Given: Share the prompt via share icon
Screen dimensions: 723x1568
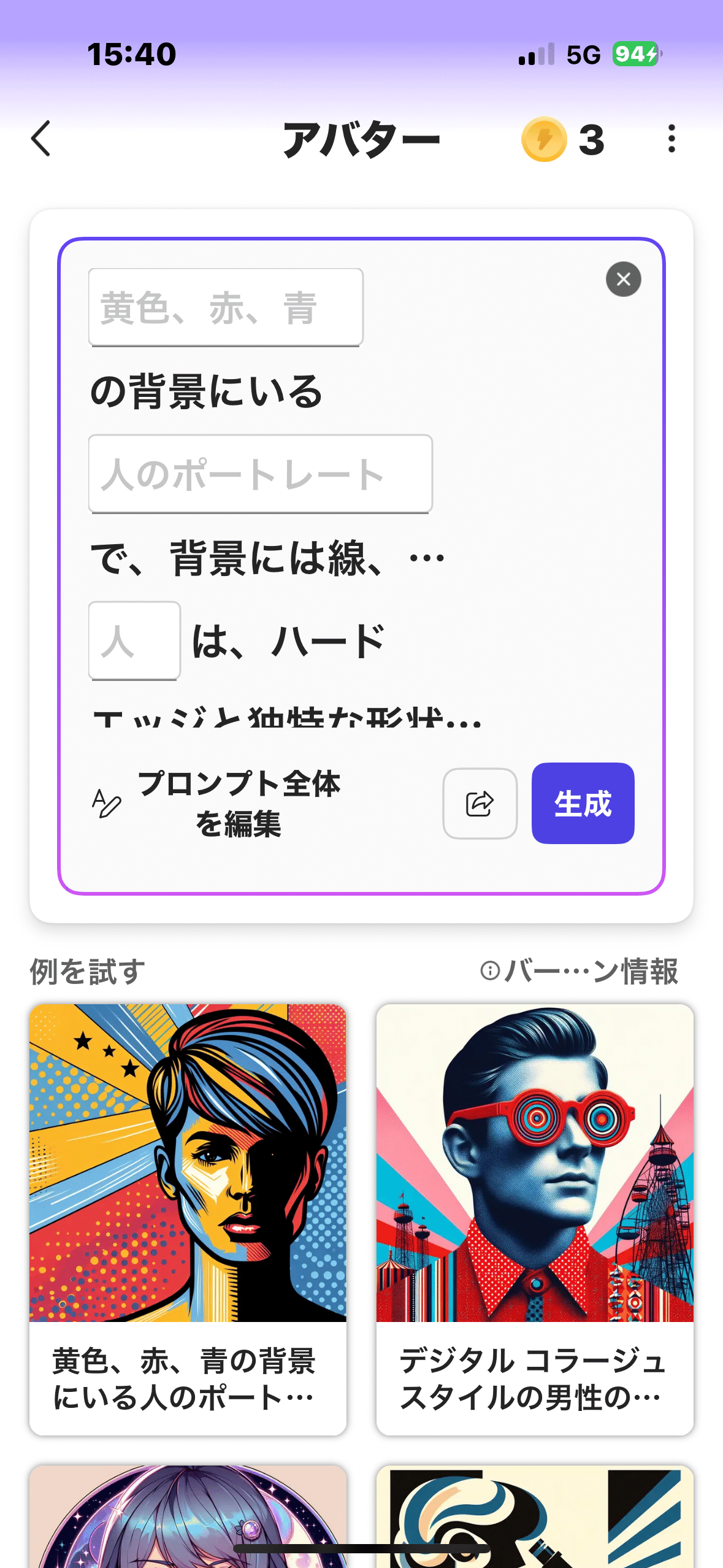Looking at the screenshot, I should click(480, 803).
